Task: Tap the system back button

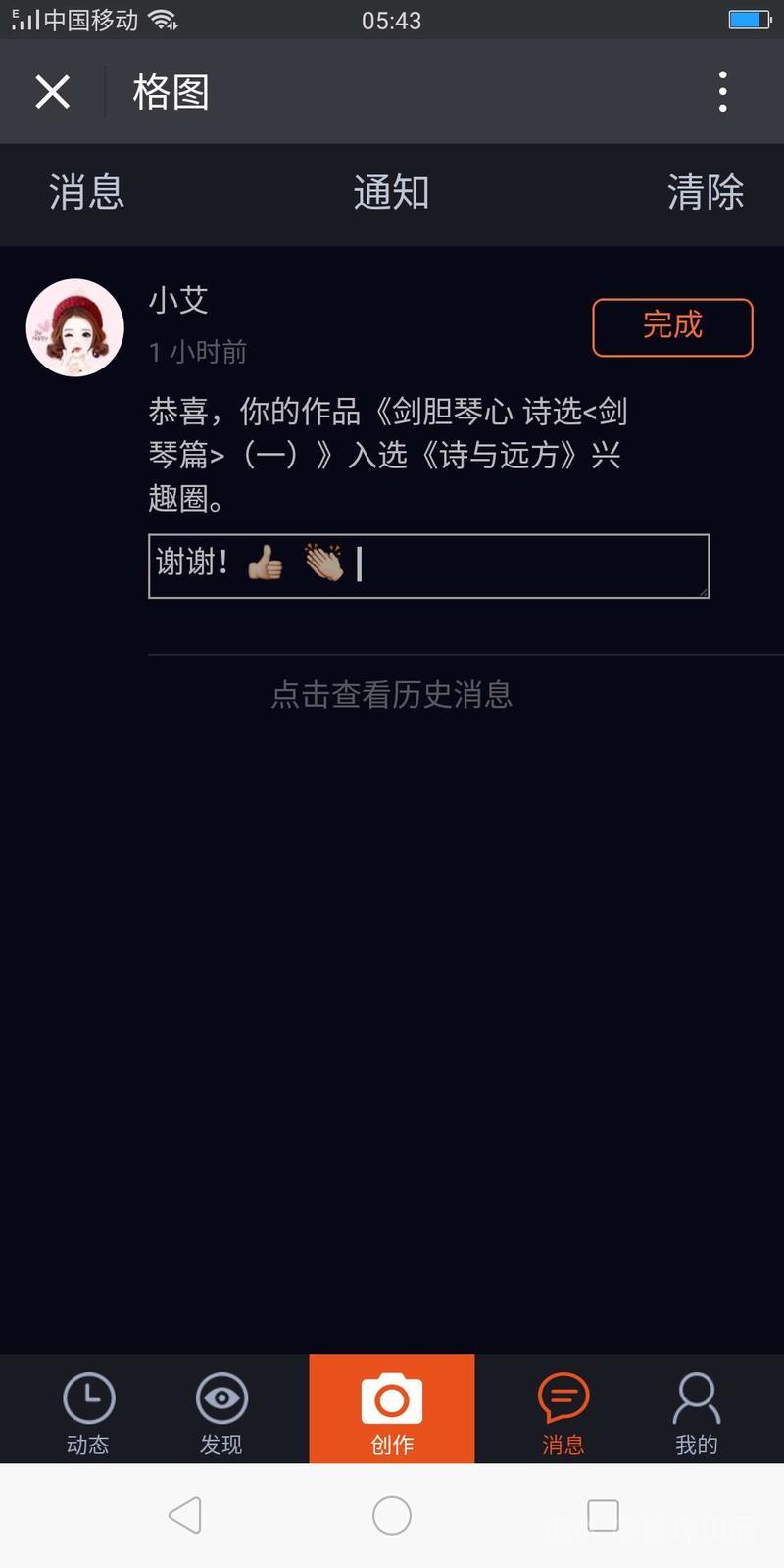Action: pyautogui.click(x=185, y=1515)
